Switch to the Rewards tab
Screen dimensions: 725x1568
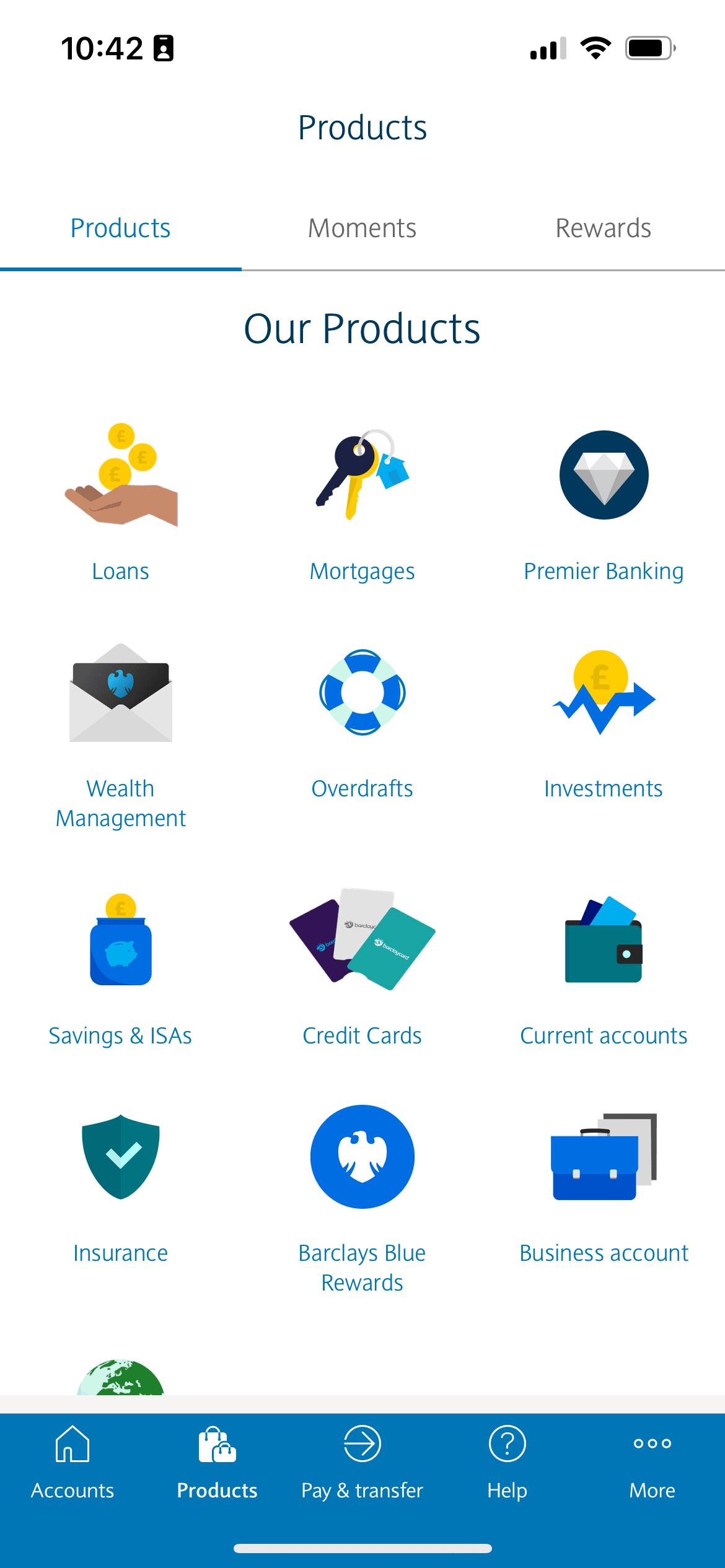(x=603, y=229)
